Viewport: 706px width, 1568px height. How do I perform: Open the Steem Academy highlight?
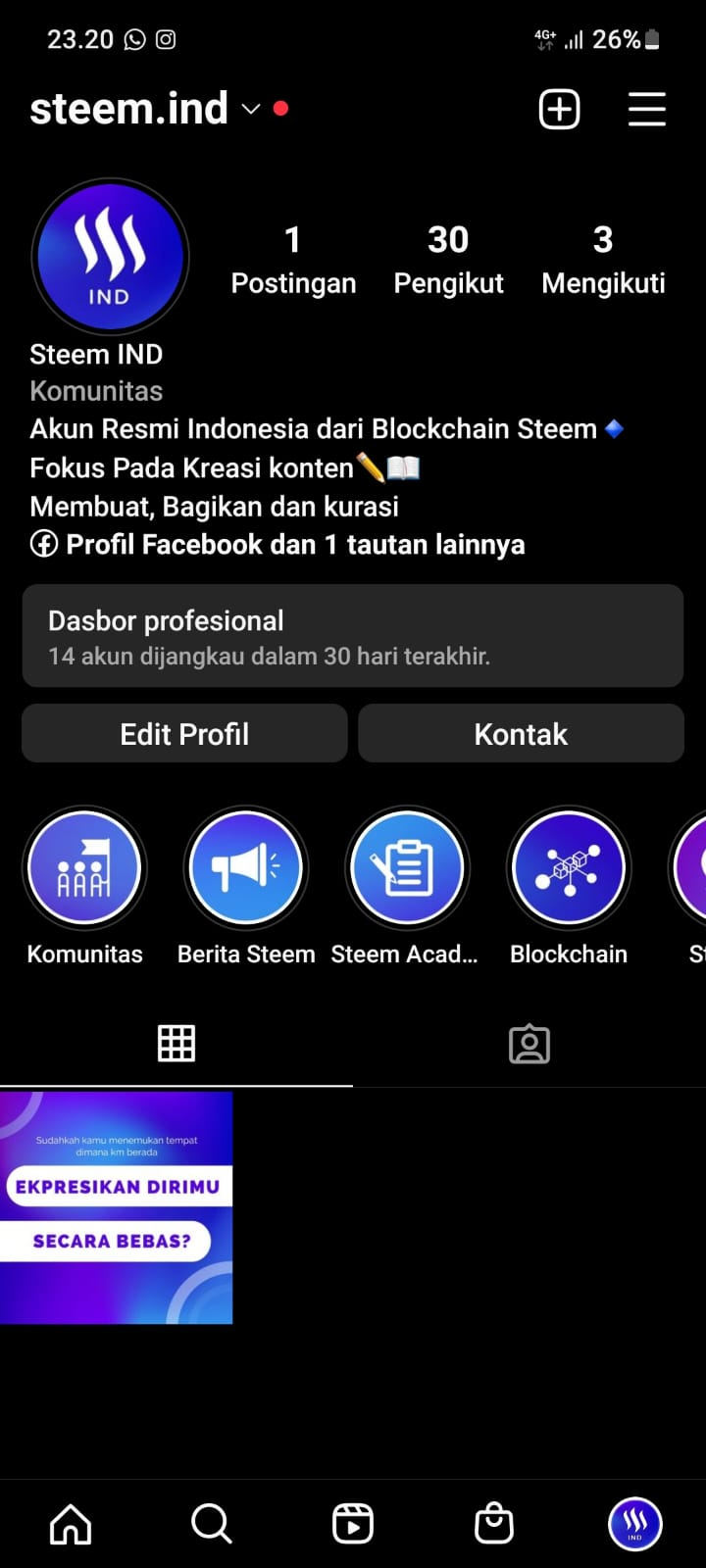[x=407, y=869]
